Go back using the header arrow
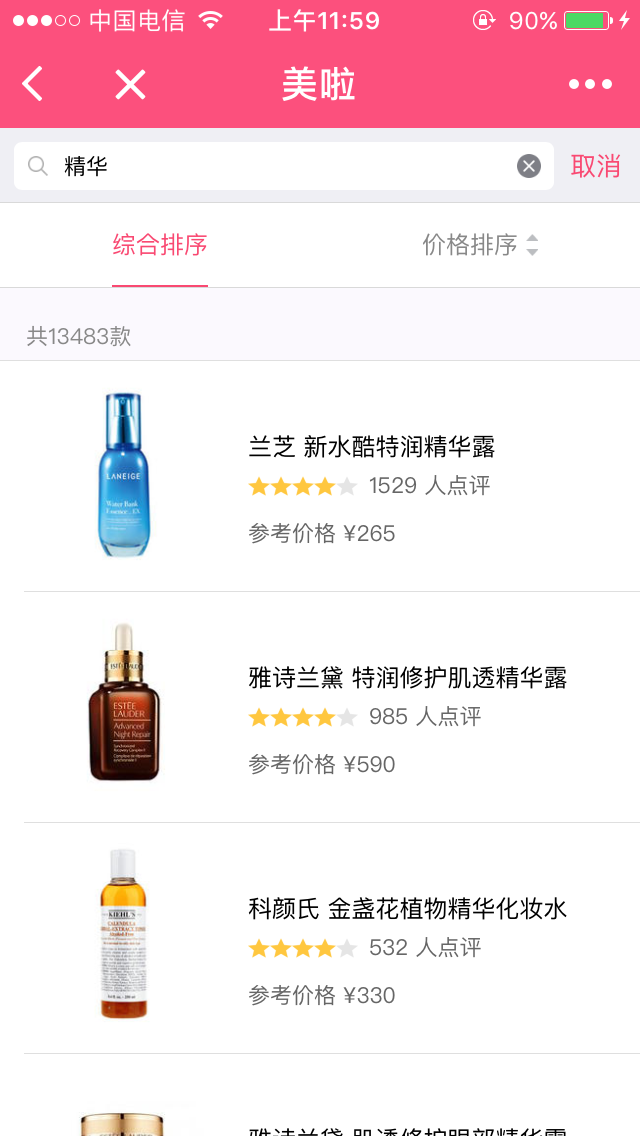This screenshot has width=640, height=1136. (x=33, y=85)
